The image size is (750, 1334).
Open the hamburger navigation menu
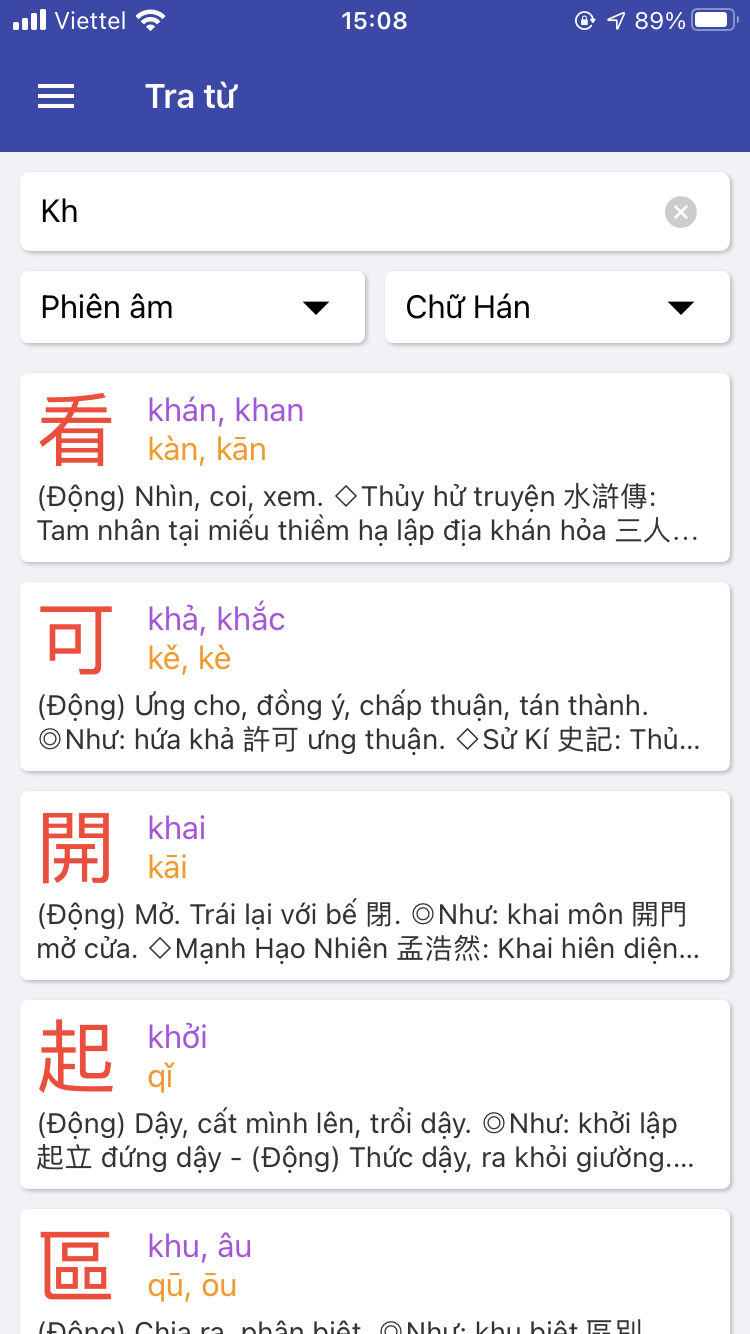(55, 96)
